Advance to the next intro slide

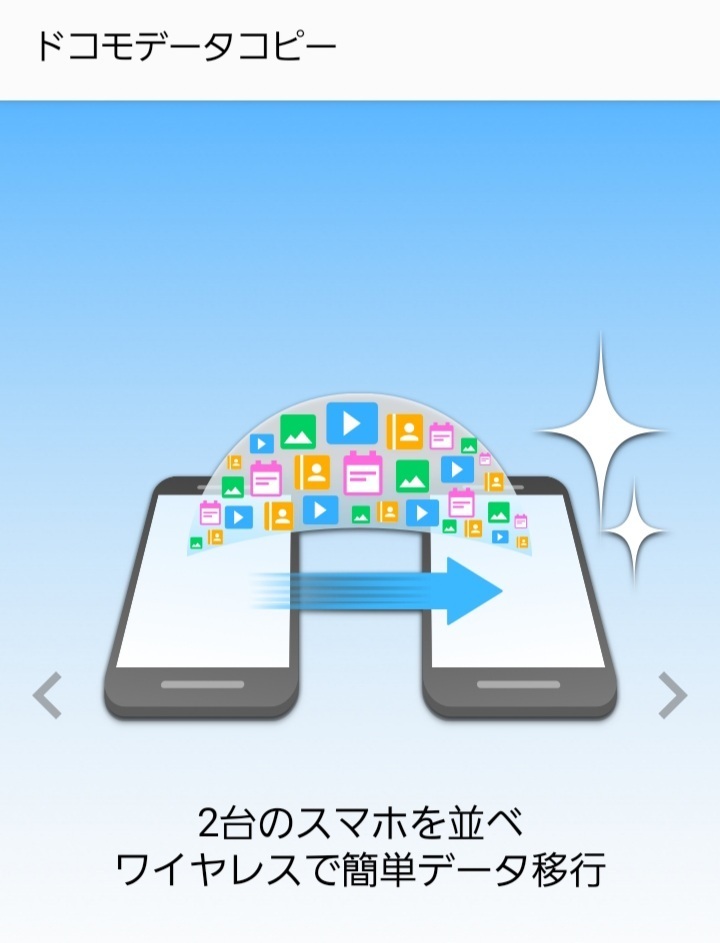tap(672, 696)
